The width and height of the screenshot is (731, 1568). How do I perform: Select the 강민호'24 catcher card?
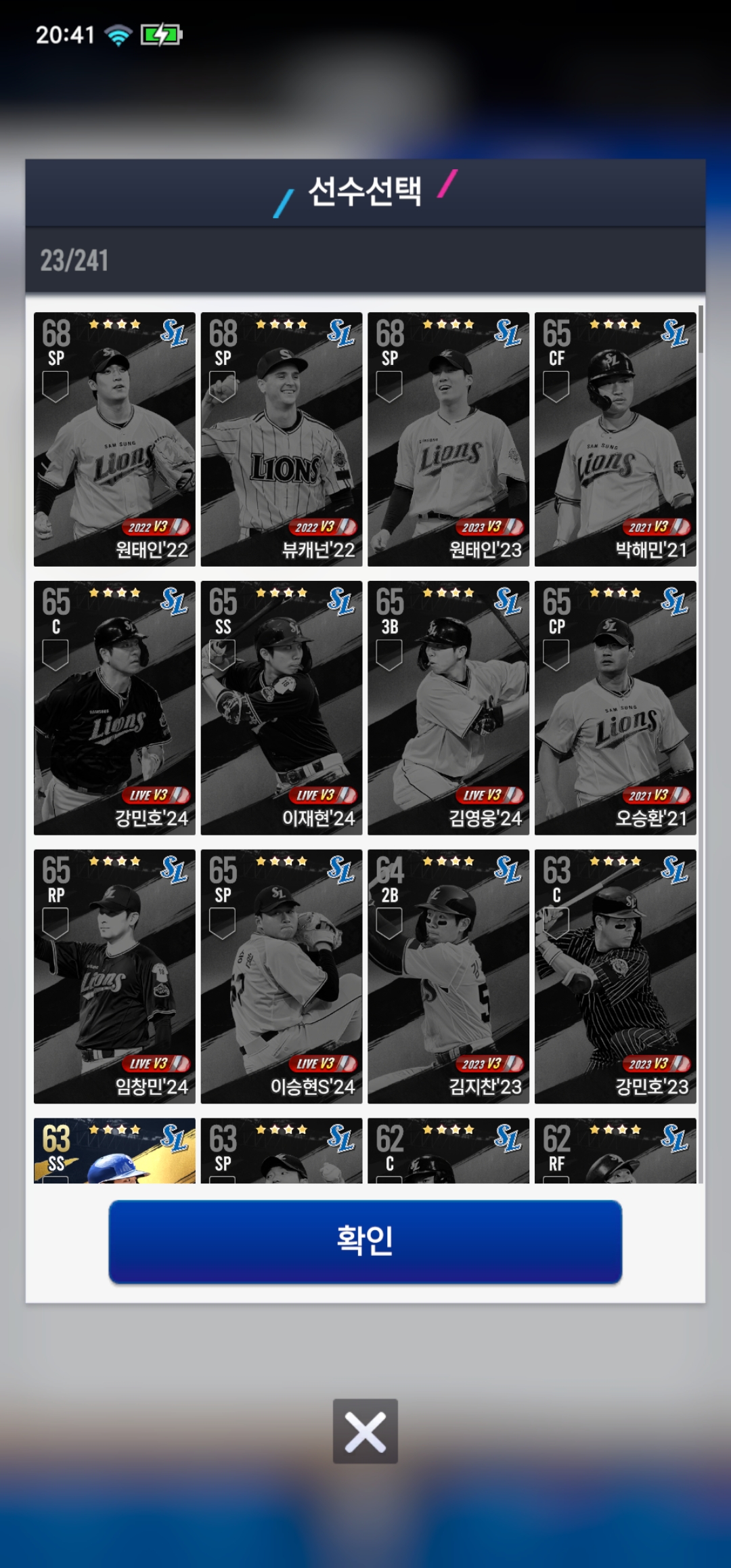(x=114, y=707)
